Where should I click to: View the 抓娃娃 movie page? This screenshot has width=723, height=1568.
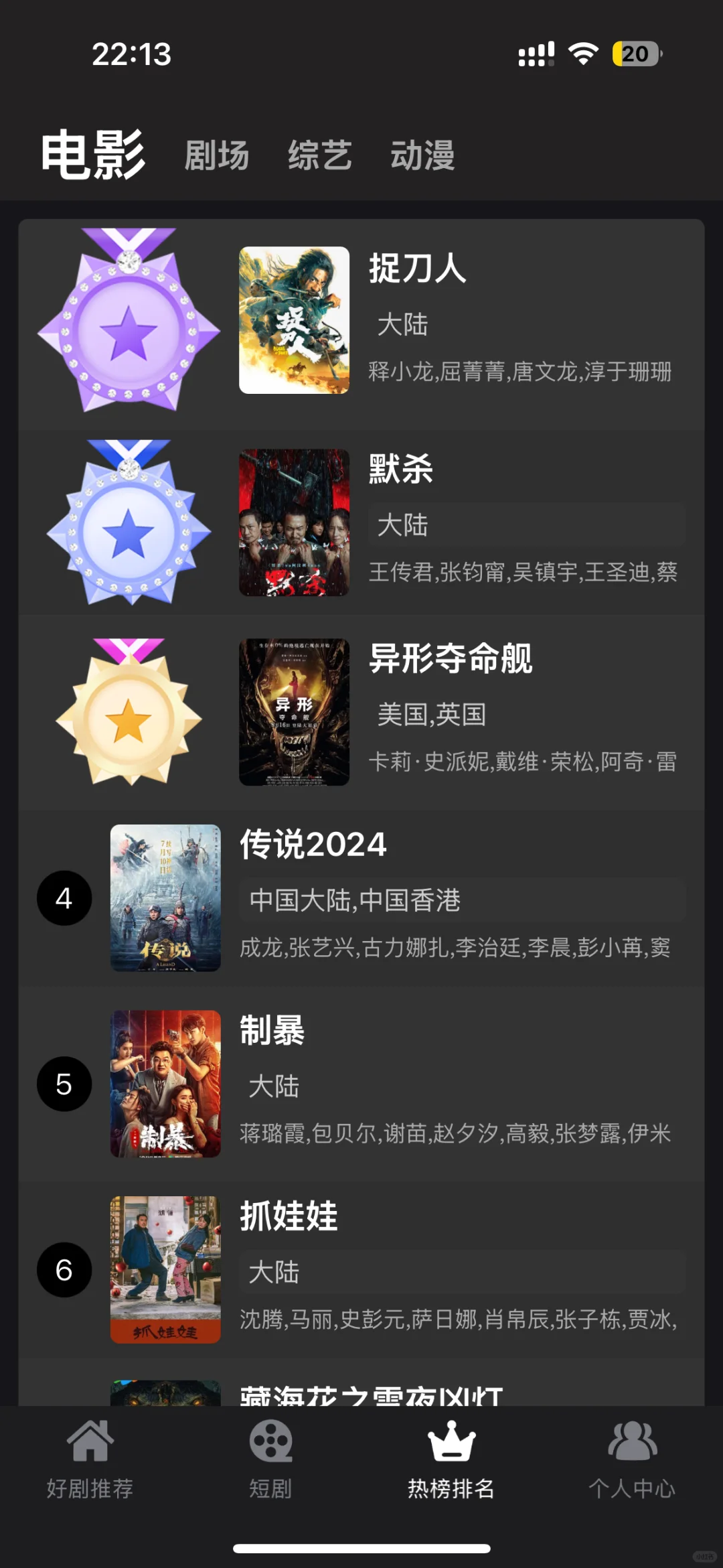tap(289, 1216)
